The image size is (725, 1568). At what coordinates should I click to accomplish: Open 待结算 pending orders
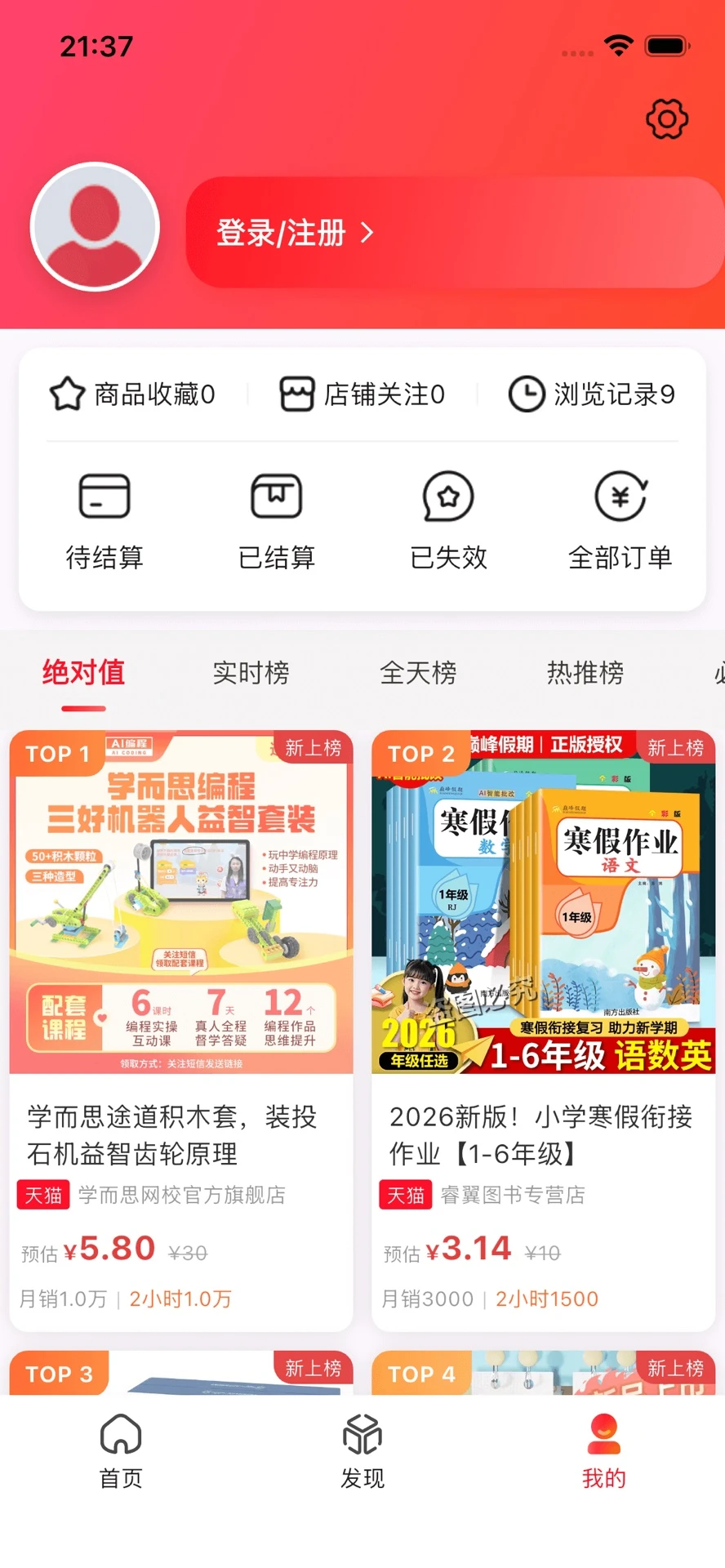(x=105, y=520)
